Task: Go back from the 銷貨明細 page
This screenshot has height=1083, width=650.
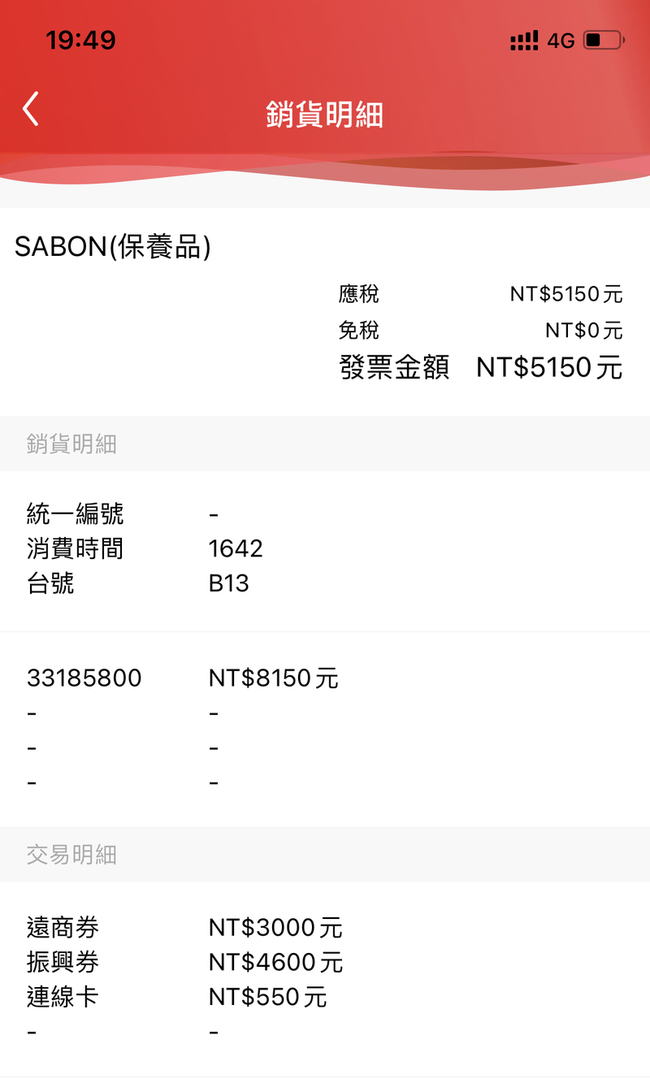Action: (x=30, y=109)
